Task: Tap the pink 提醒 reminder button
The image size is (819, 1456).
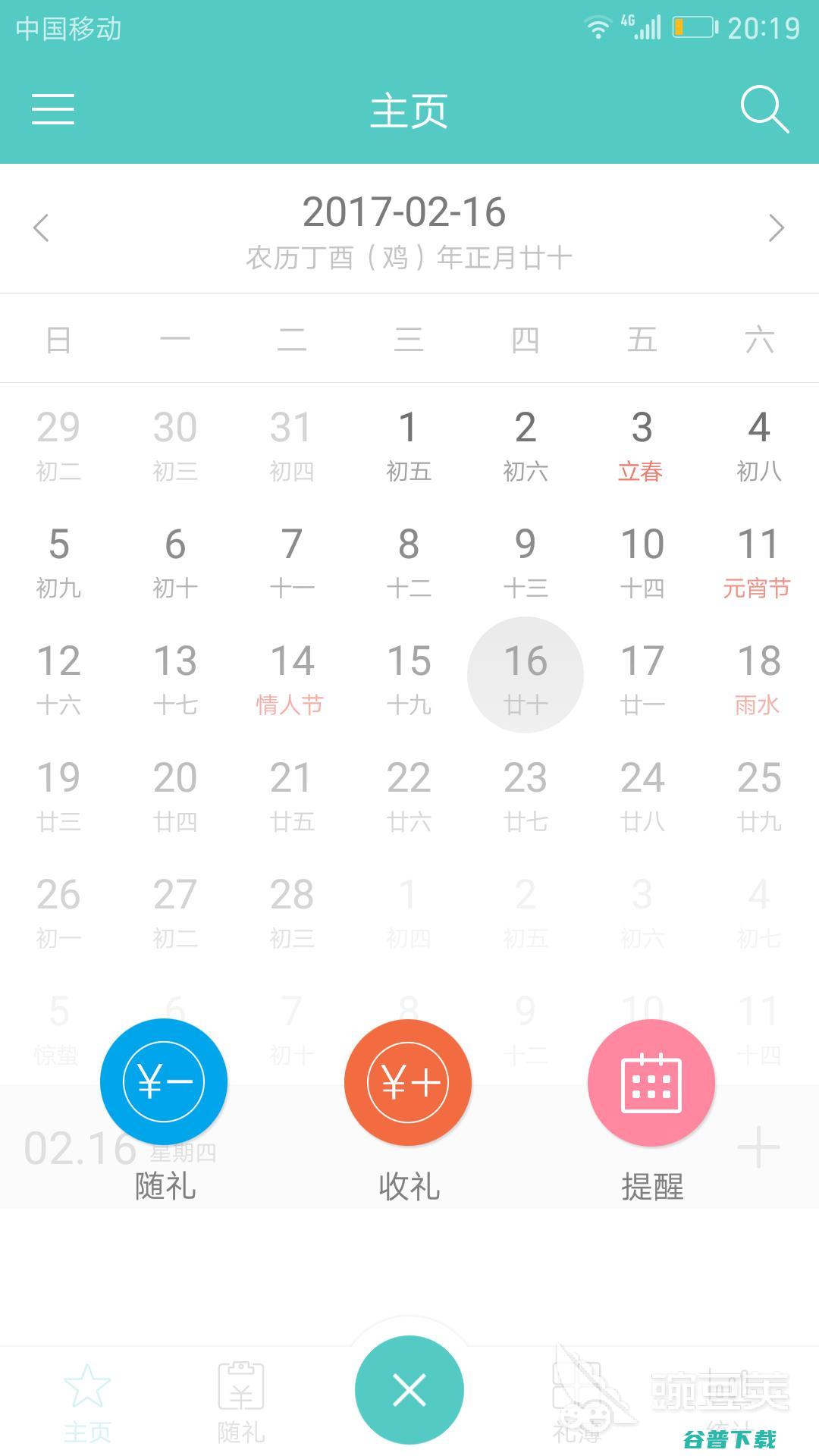Action: [x=651, y=1082]
